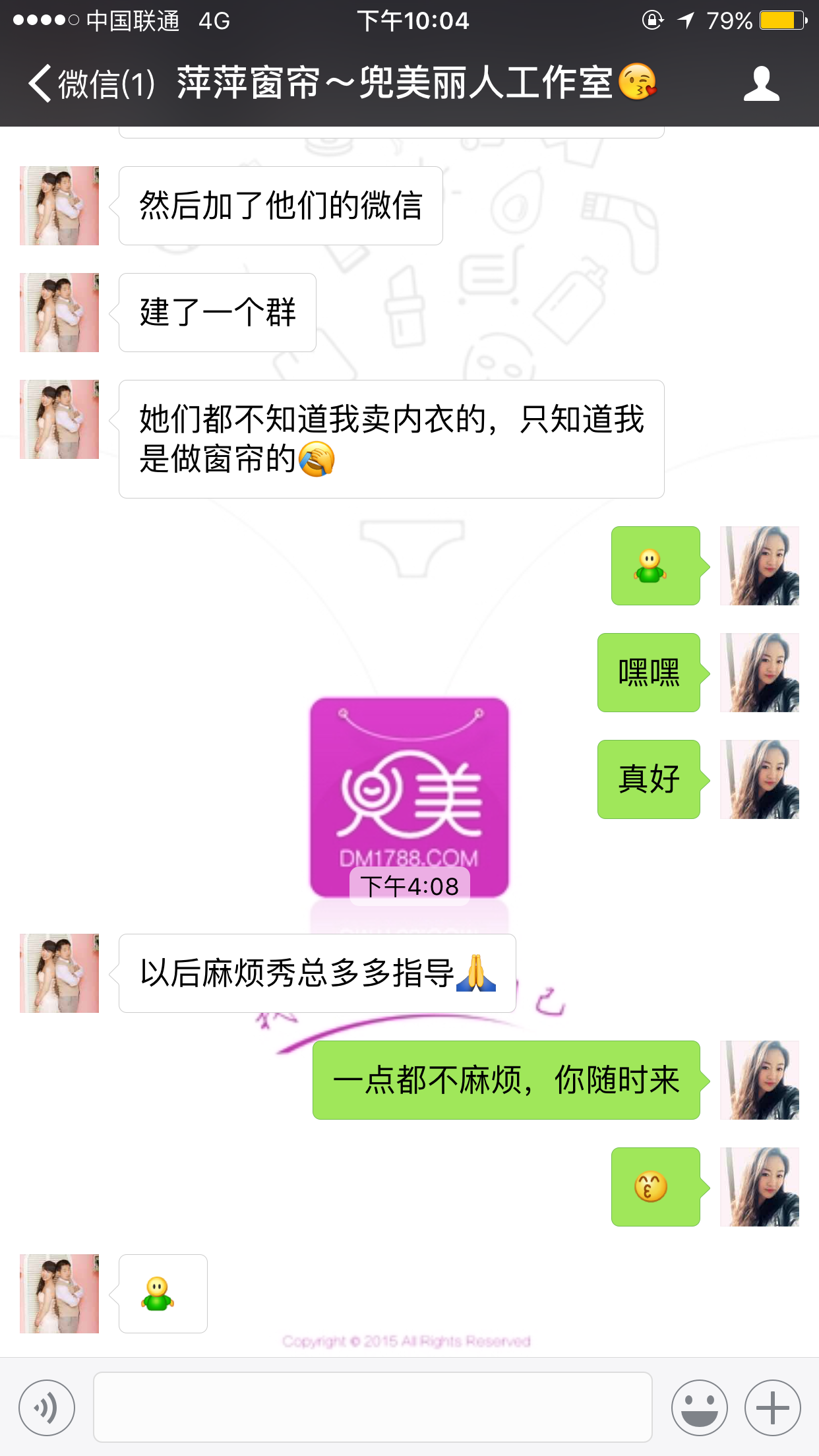Go back to the 微信 chat list
This screenshot has height=1456, width=819.
pyautogui.click(x=89, y=84)
